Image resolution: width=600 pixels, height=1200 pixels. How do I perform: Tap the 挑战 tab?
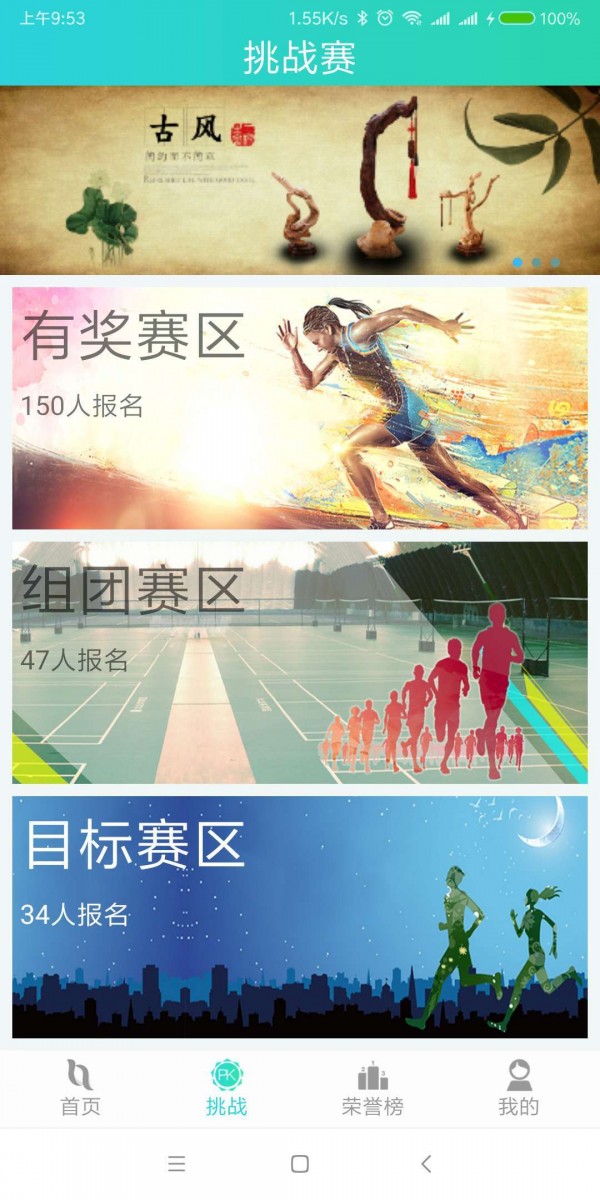(226, 1088)
